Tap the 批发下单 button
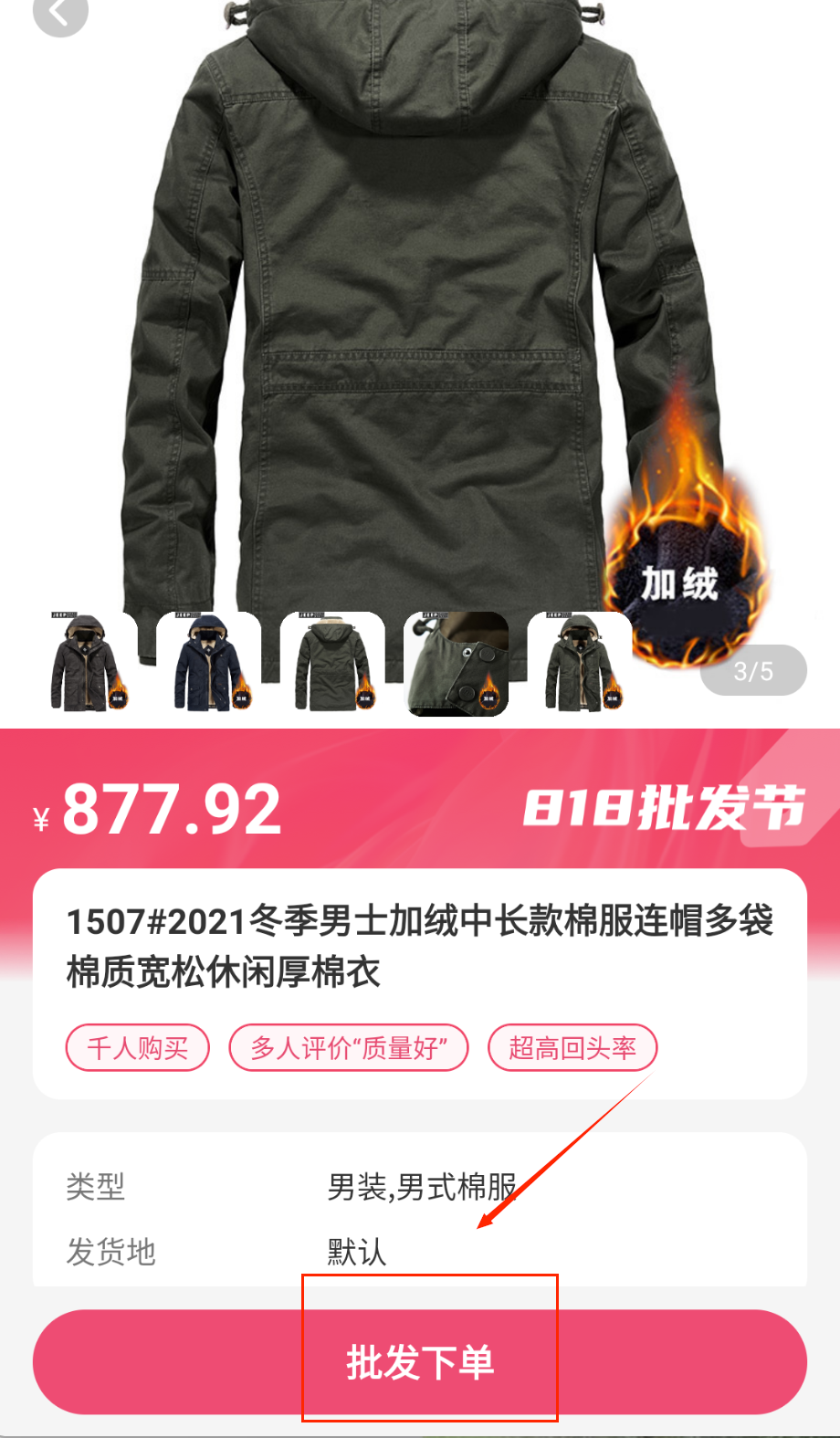Image resolution: width=840 pixels, height=1438 pixels. point(420,1361)
